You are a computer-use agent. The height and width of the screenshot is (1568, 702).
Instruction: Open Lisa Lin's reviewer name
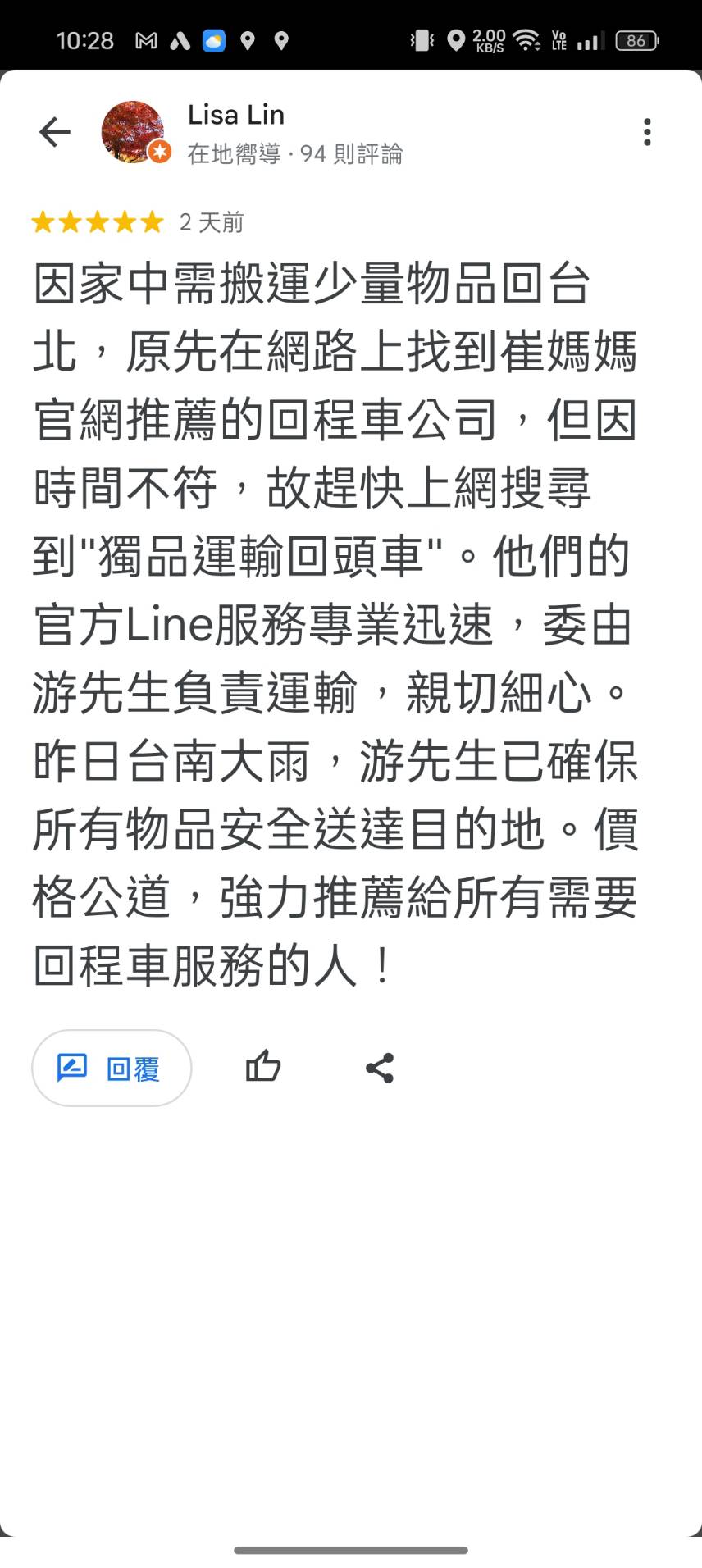pyautogui.click(x=236, y=115)
